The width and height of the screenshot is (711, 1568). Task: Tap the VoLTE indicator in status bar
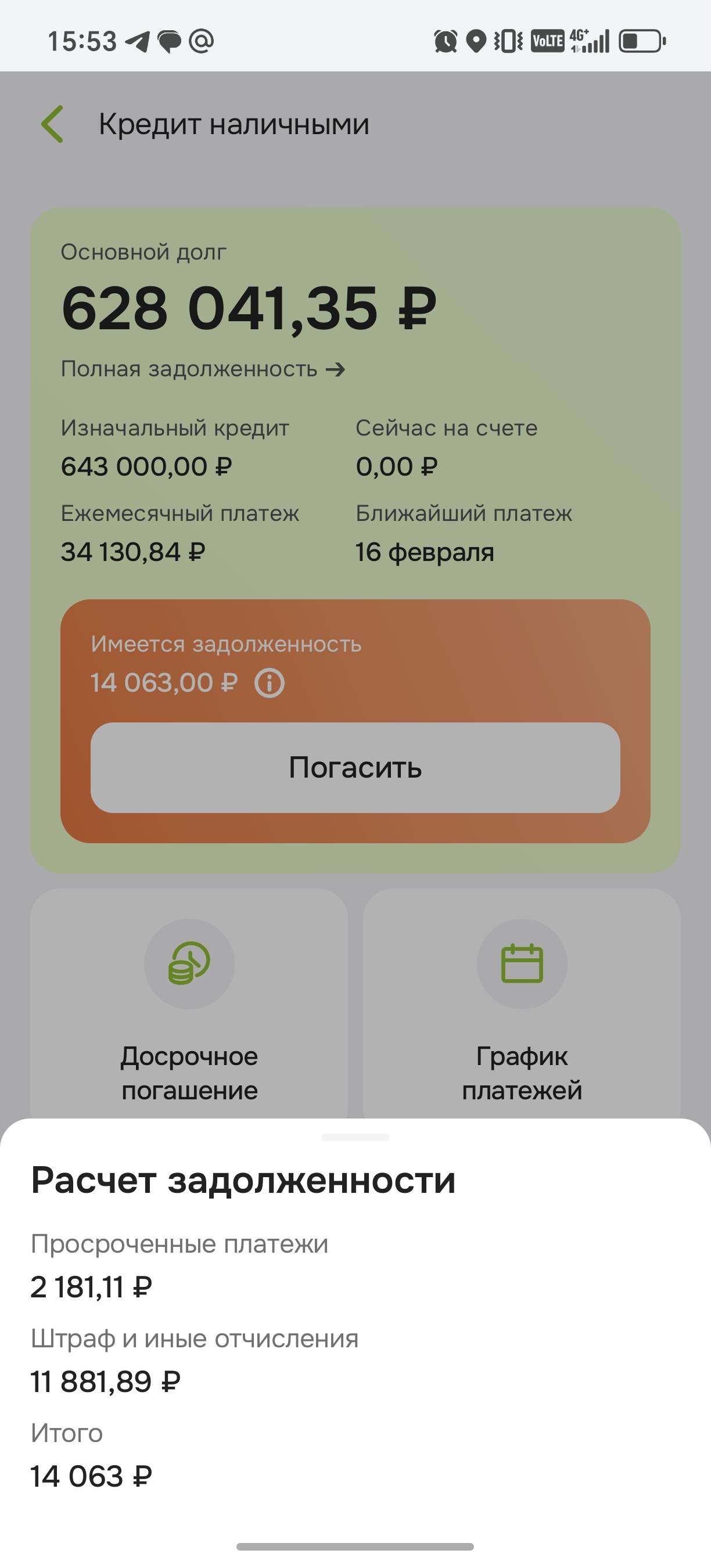548,41
